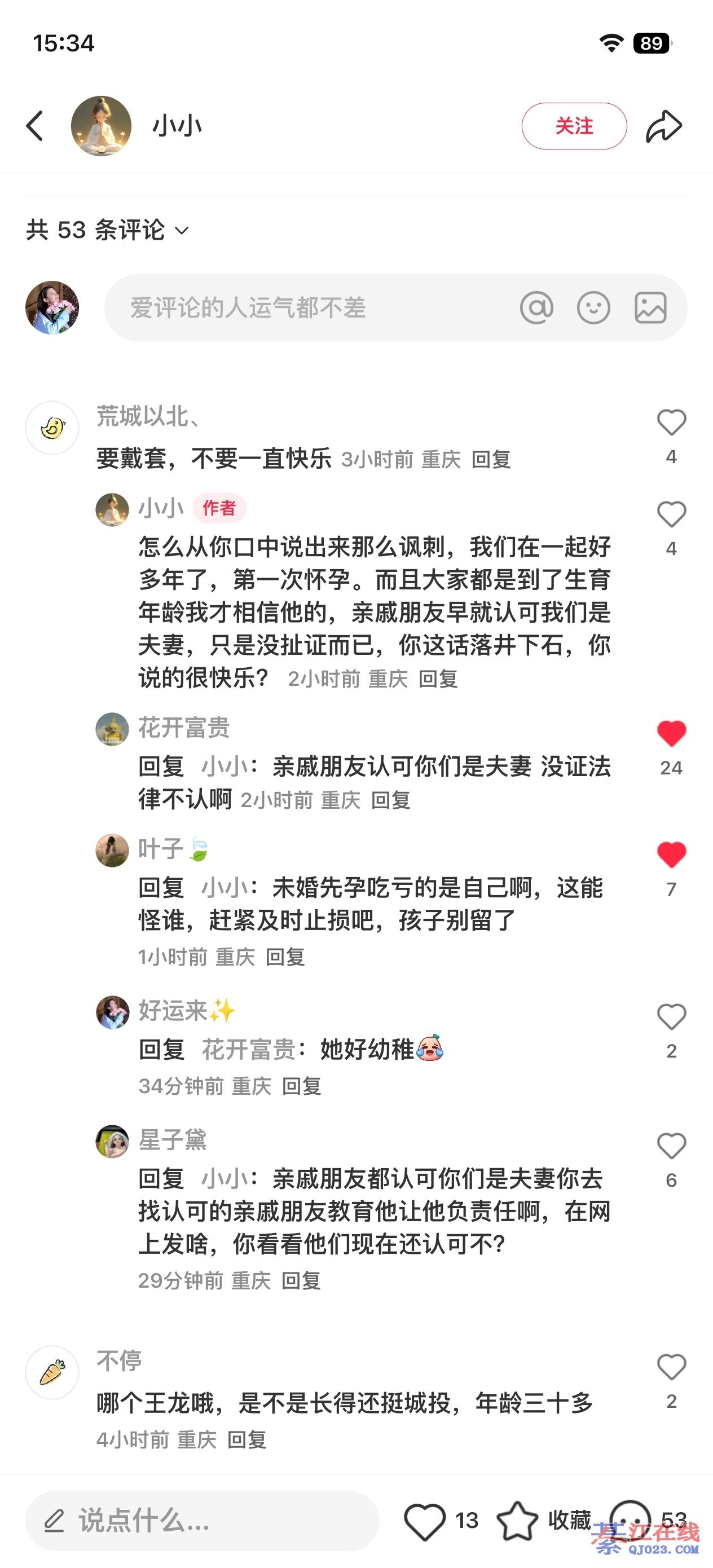Like 不停's comment about 王龙
Viewport: 713px width, 1568px height.
pos(671,1367)
